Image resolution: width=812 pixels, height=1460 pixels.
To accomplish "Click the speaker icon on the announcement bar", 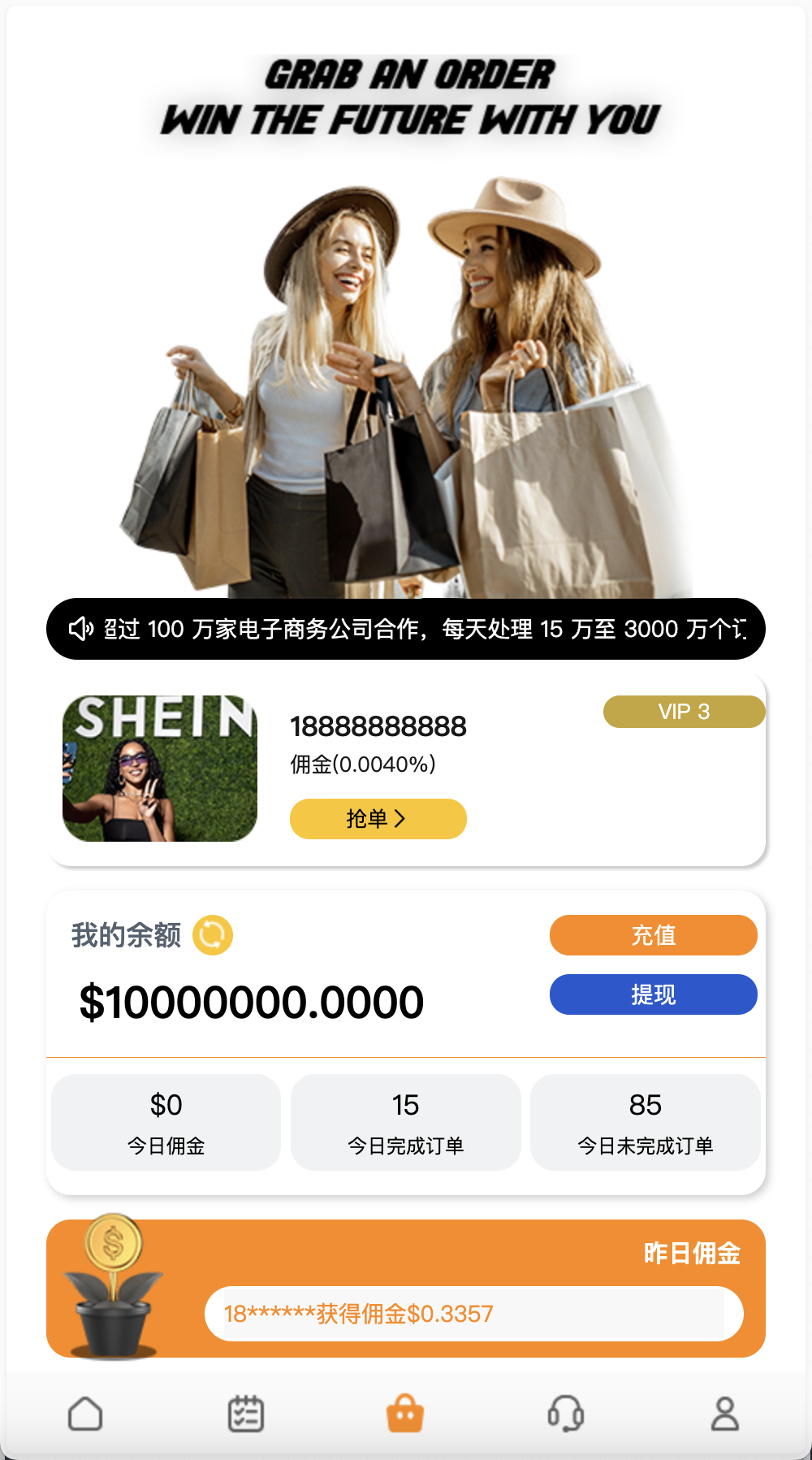I will click(x=81, y=629).
